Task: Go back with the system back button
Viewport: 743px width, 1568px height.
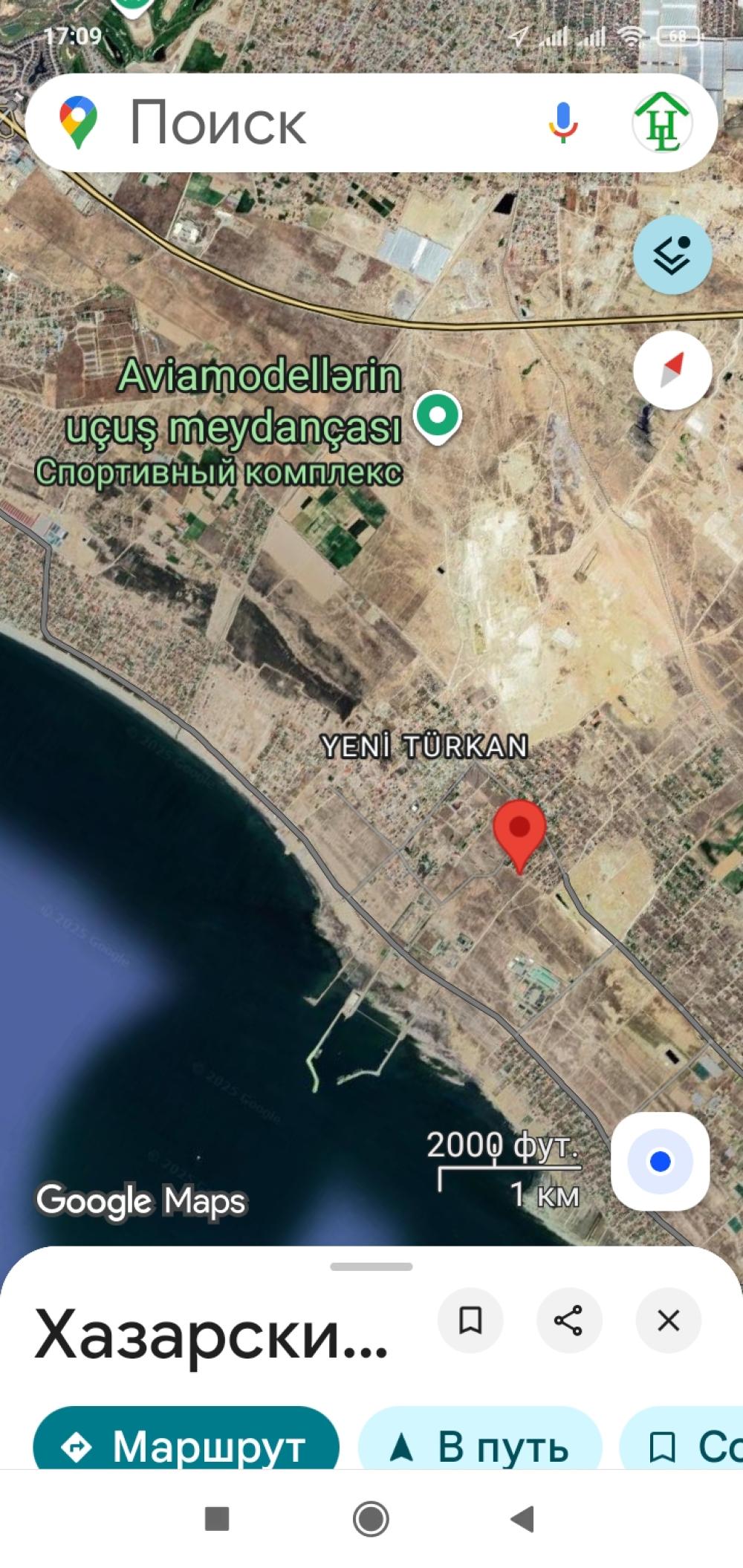Action: pyautogui.click(x=522, y=1519)
